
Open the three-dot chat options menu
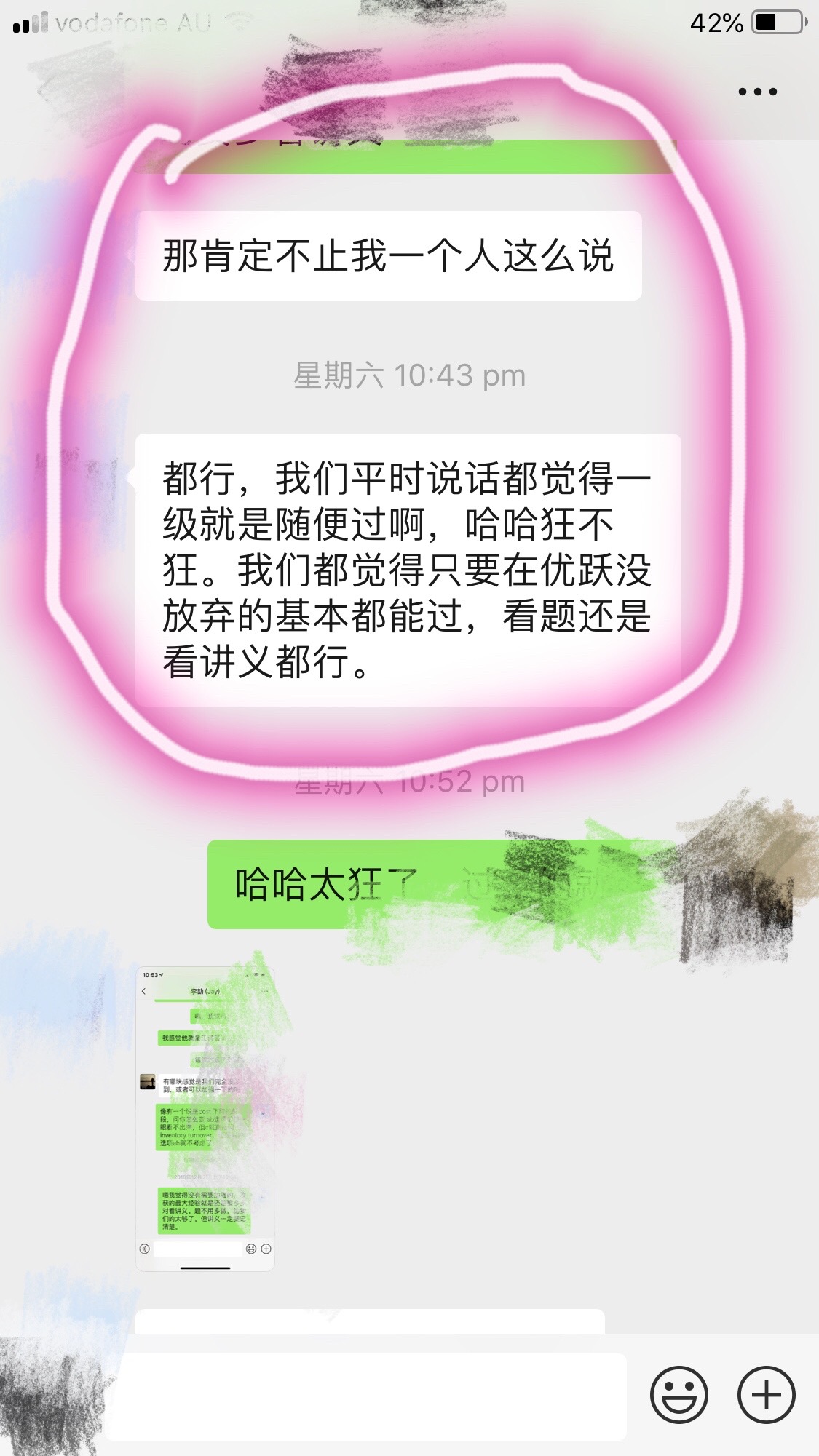click(x=757, y=92)
